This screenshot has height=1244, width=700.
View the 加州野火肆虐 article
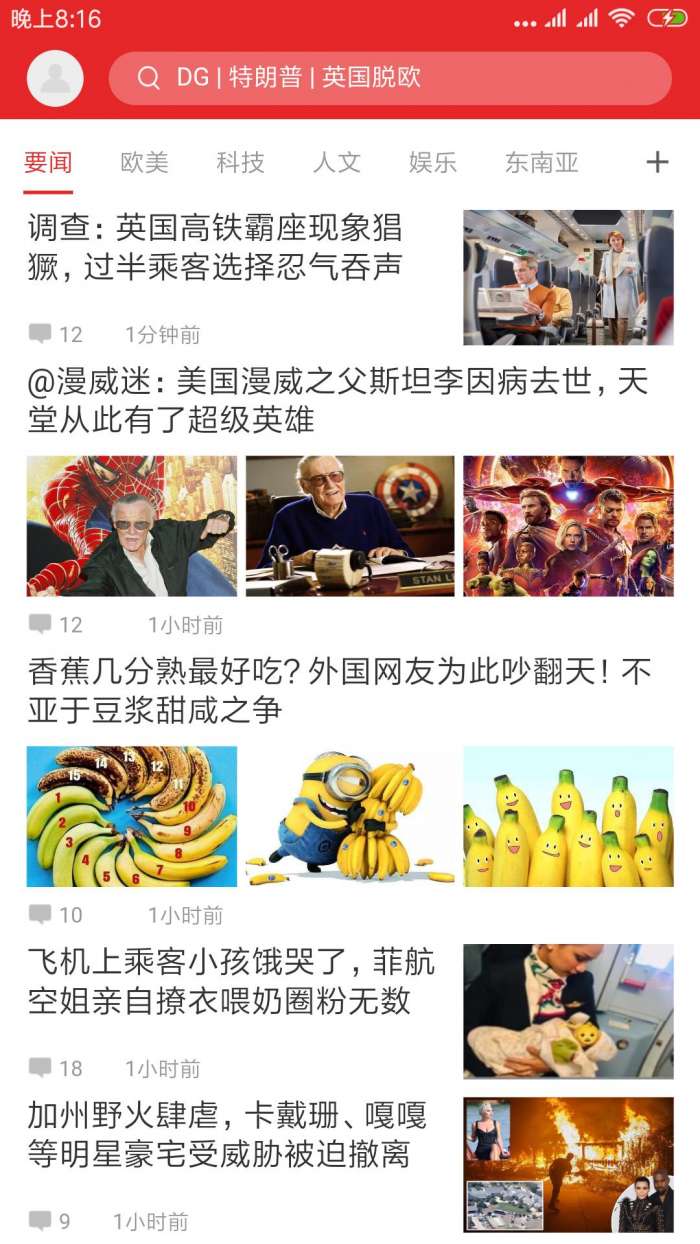350,1165
